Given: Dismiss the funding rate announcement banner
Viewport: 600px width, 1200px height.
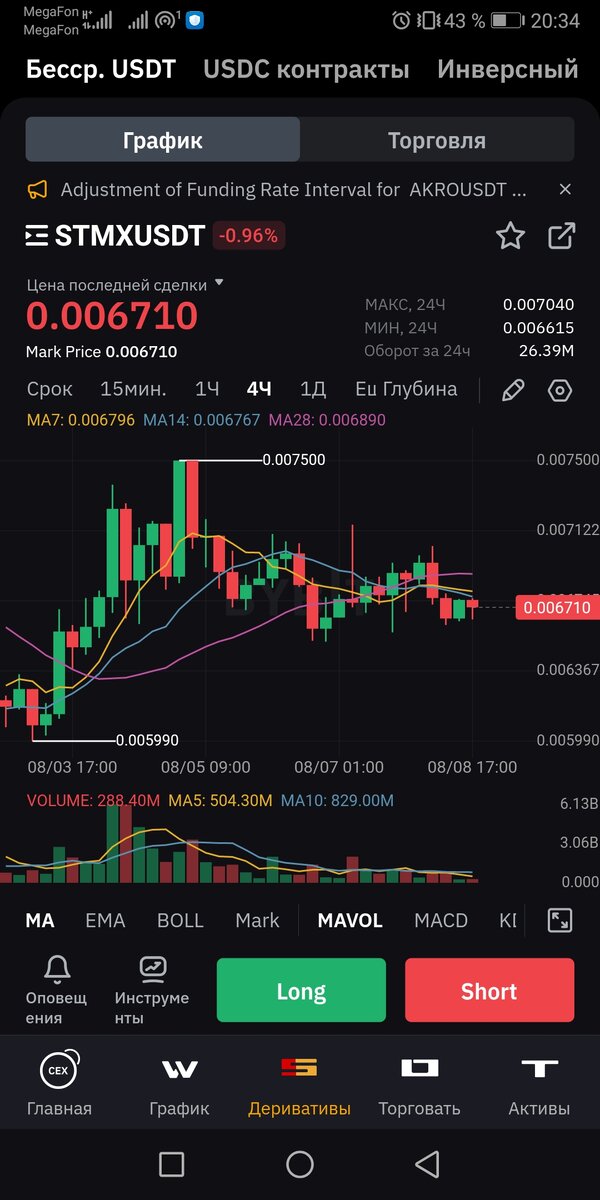Looking at the screenshot, I should click(565, 189).
